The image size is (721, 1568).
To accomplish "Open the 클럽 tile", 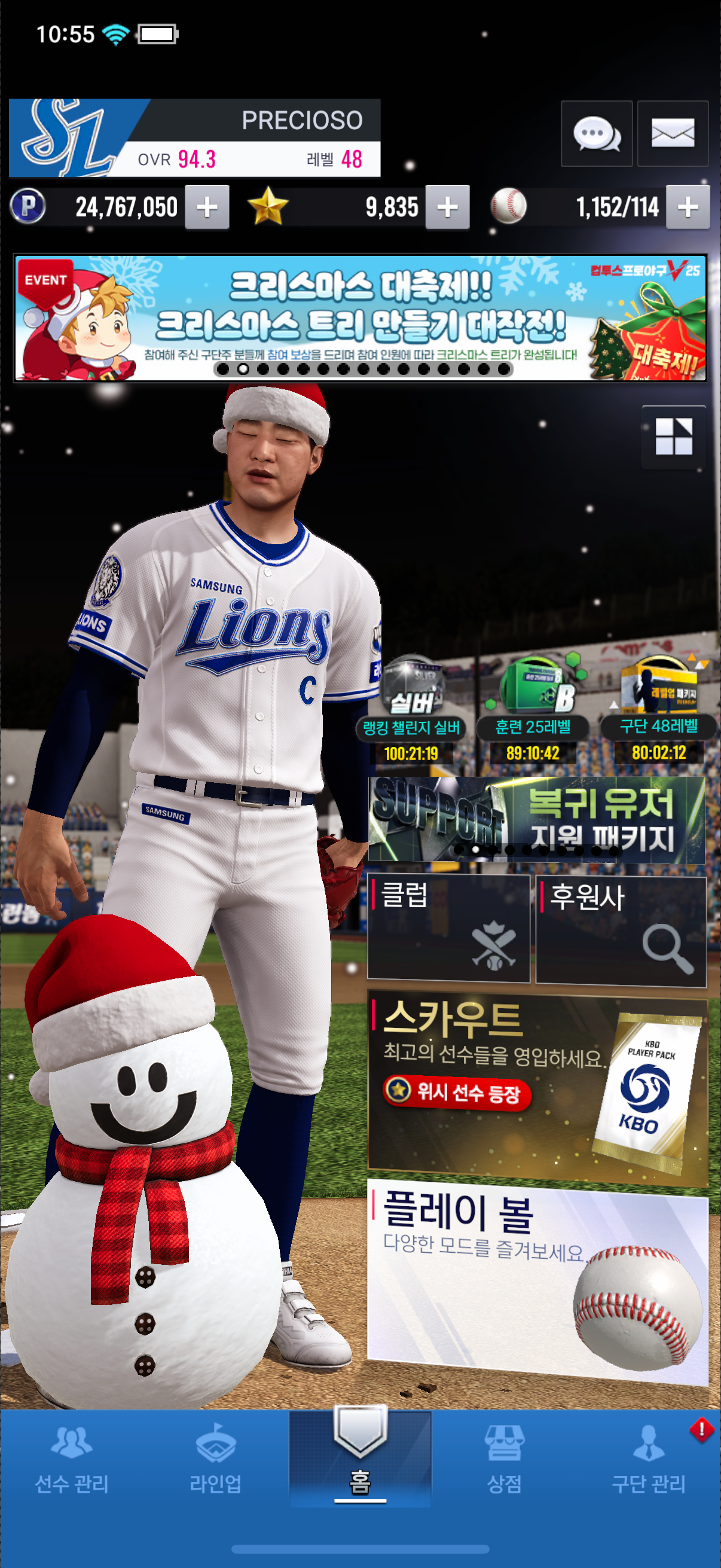I will tap(448, 928).
